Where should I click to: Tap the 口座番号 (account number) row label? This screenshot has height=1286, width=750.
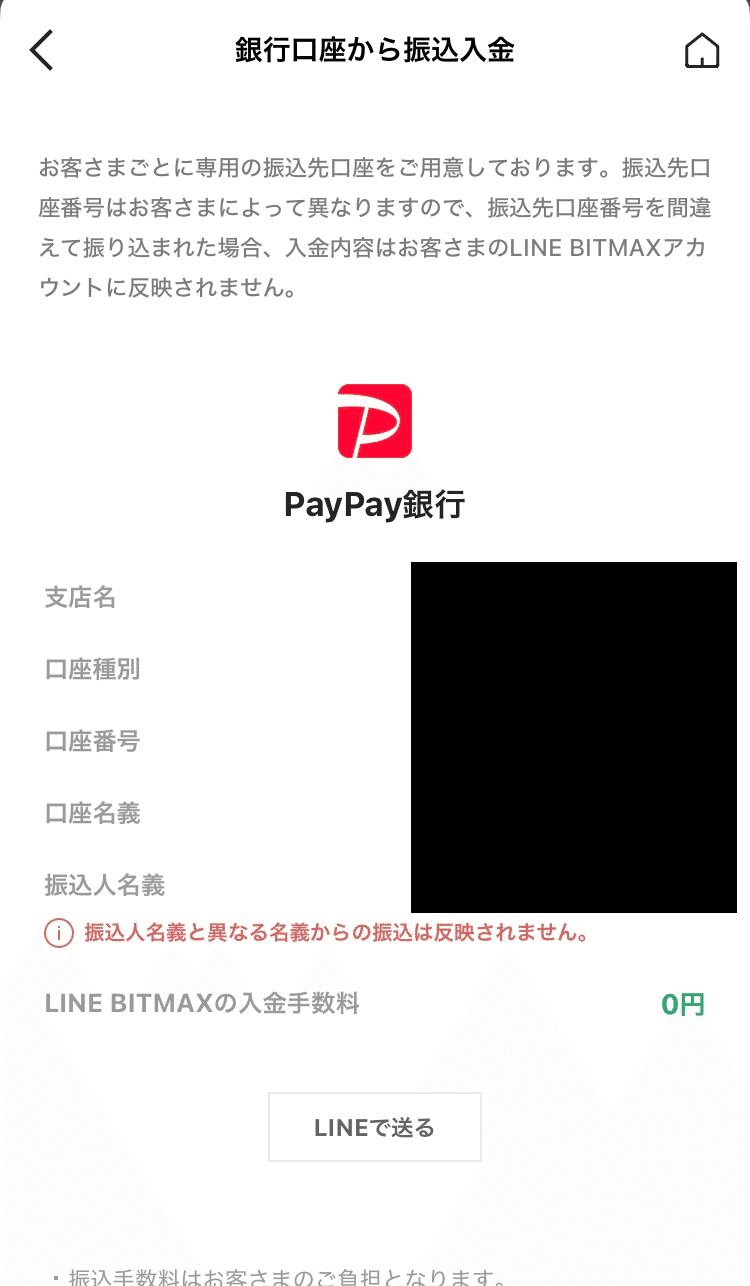[x=92, y=742]
